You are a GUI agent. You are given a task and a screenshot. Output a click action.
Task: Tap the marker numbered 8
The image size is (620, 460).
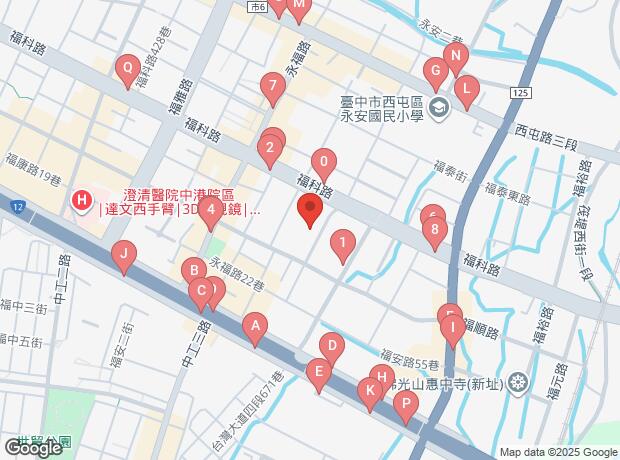tap(435, 234)
